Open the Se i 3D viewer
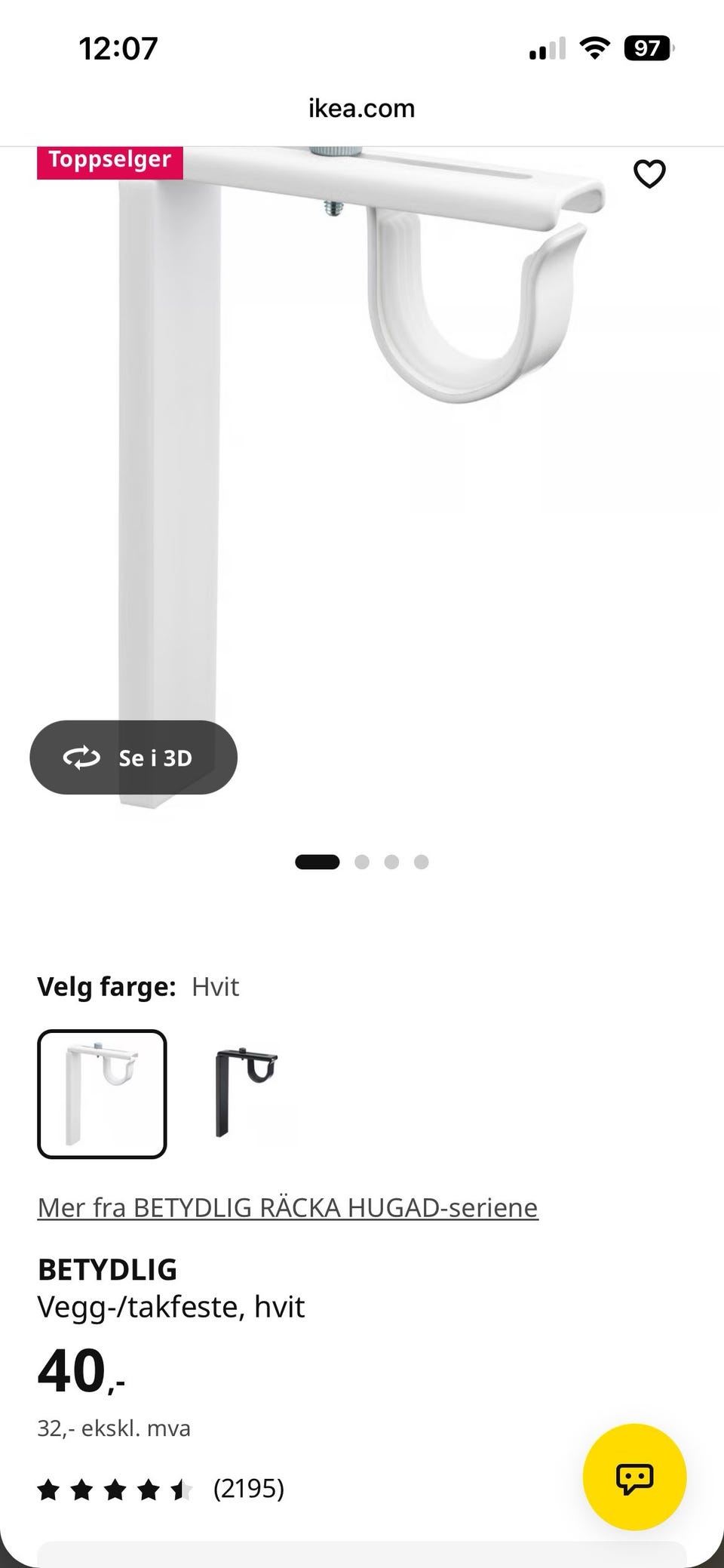724x1568 pixels. point(133,757)
